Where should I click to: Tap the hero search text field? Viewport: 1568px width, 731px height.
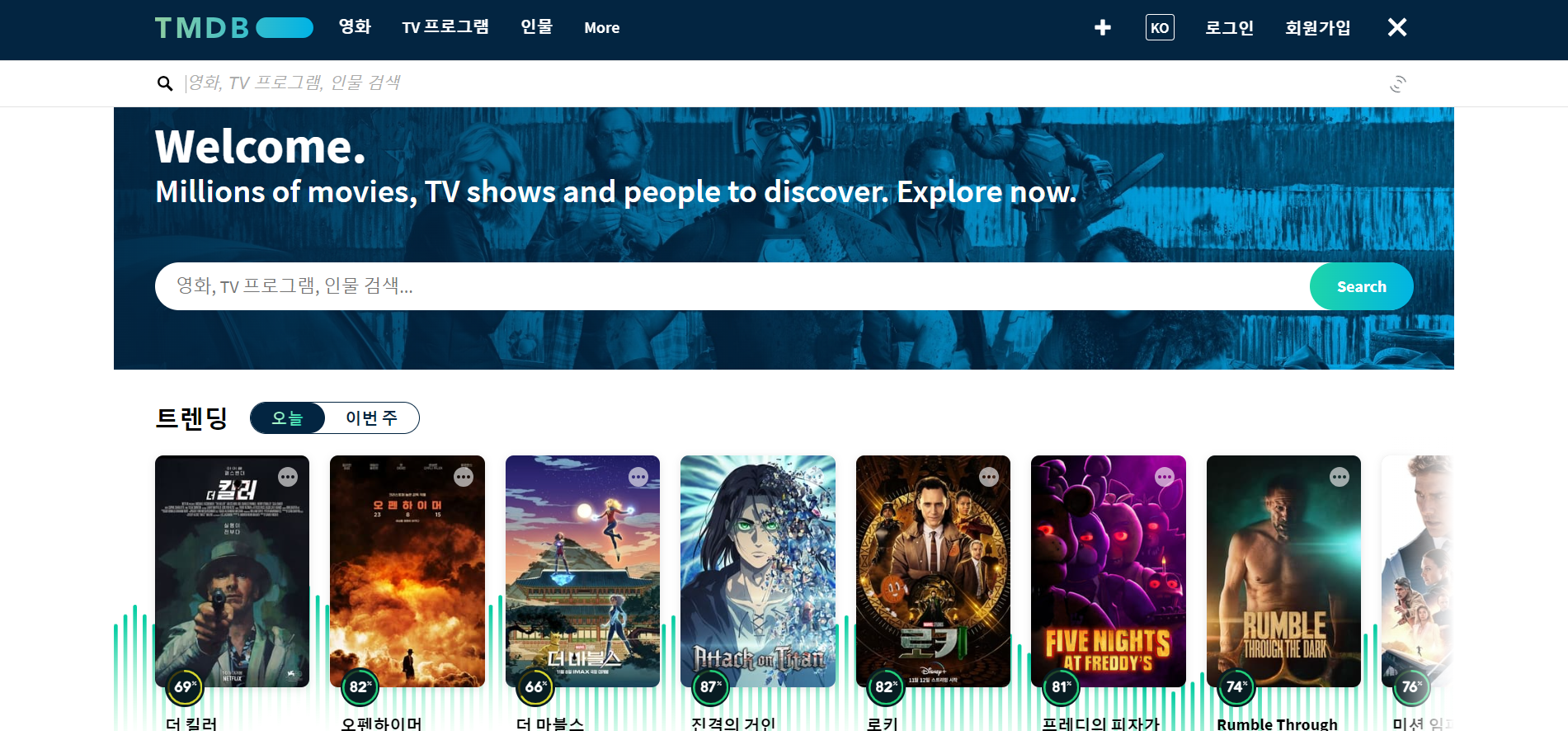[x=726, y=286]
